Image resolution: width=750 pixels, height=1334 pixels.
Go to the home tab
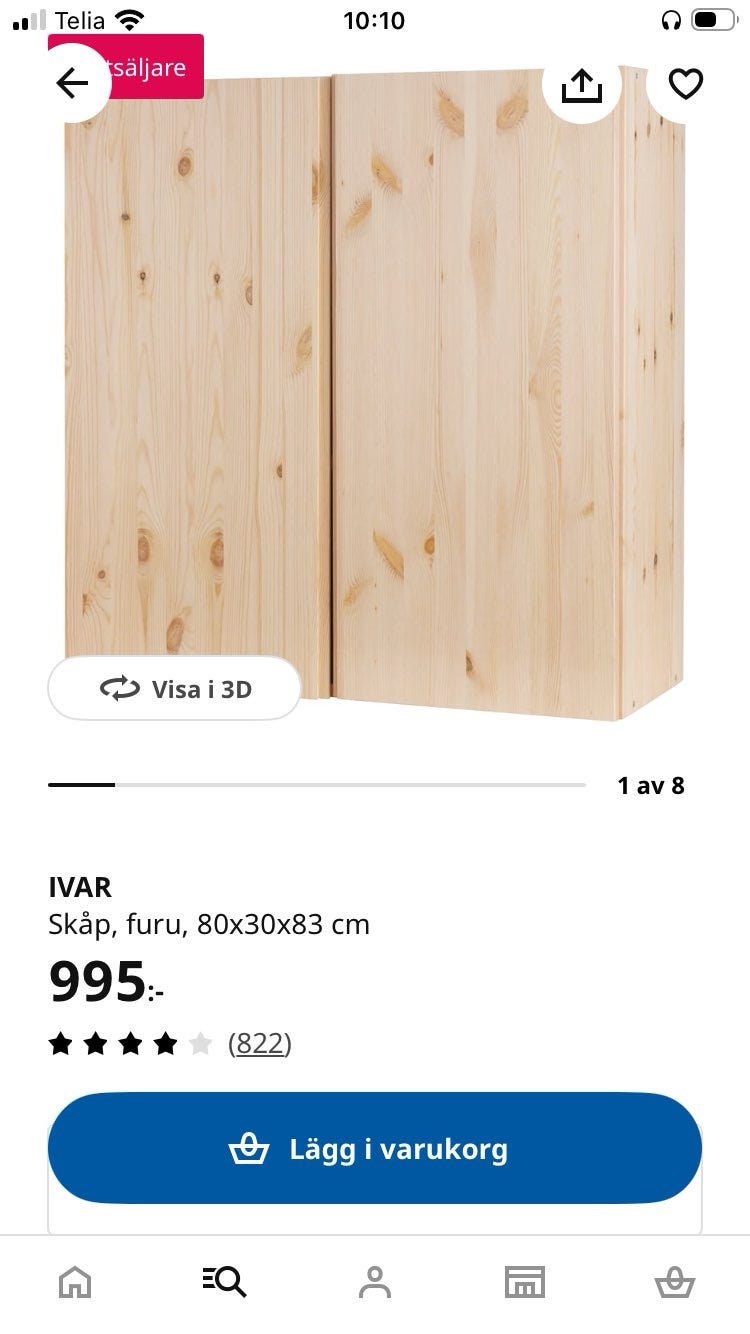[75, 1281]
